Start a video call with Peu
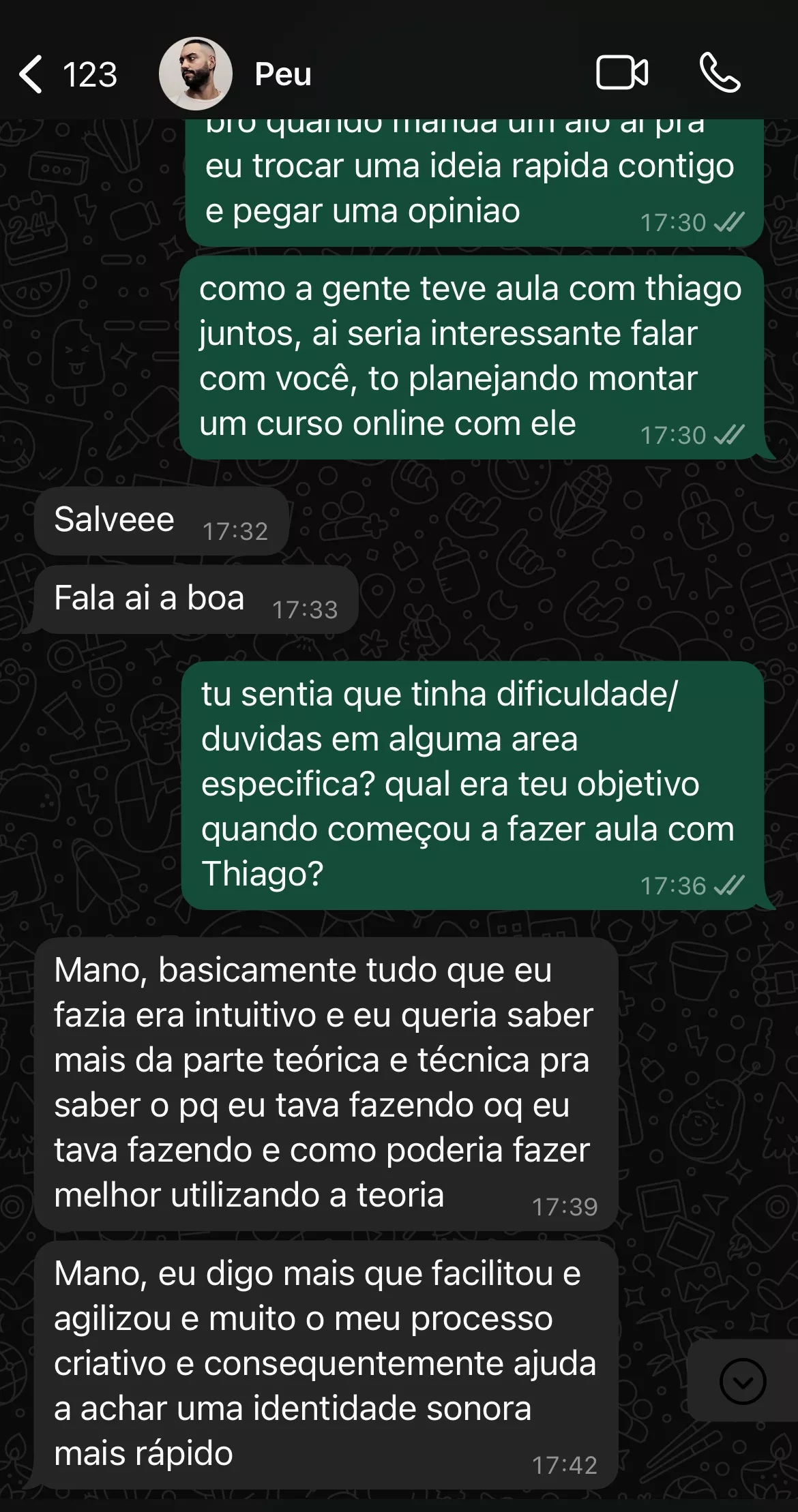This screenshot has height=1512, width=798. click(x=622, y=73)
